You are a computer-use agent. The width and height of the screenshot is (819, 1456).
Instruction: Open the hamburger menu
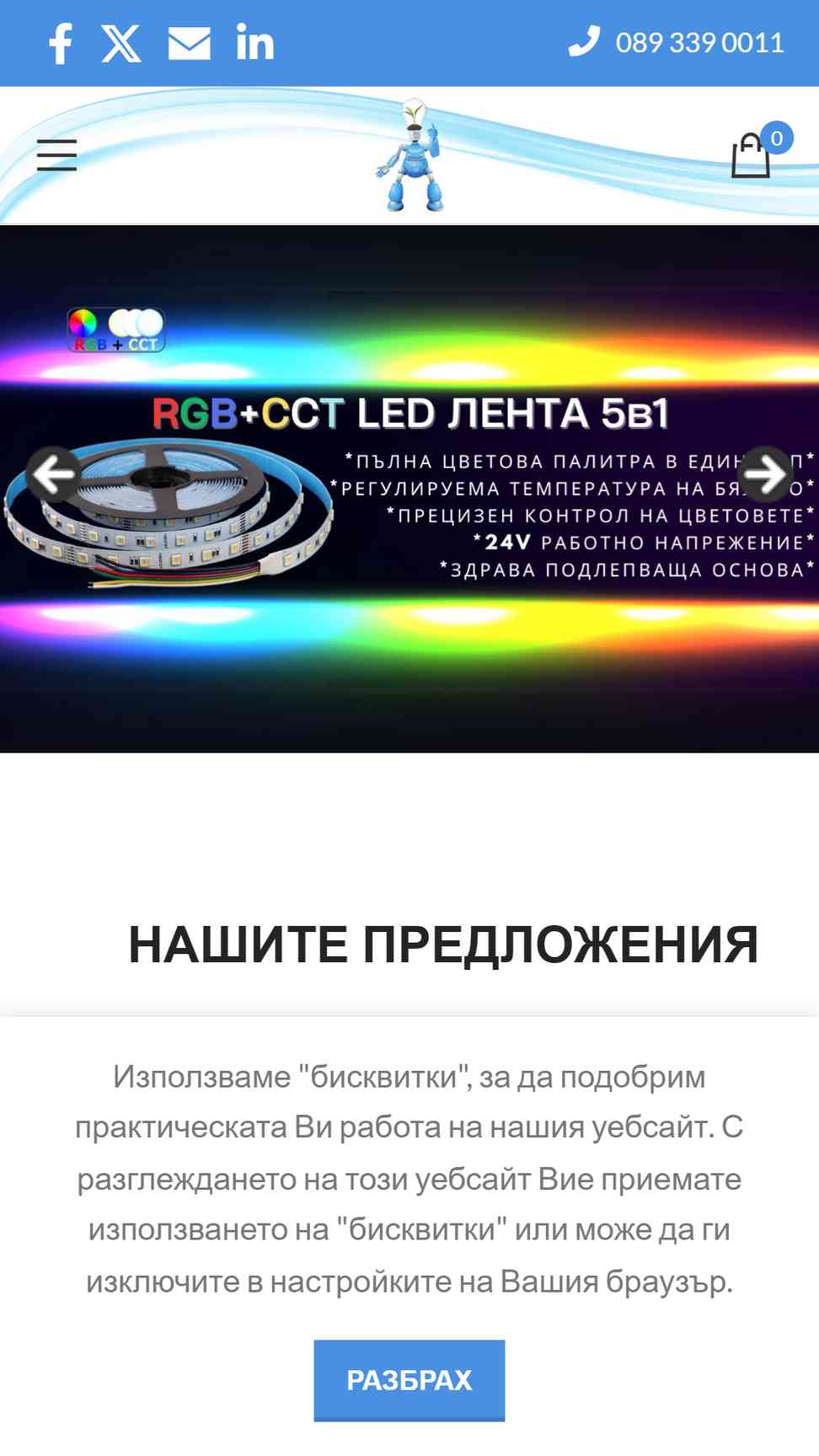[x=56, y=156]
